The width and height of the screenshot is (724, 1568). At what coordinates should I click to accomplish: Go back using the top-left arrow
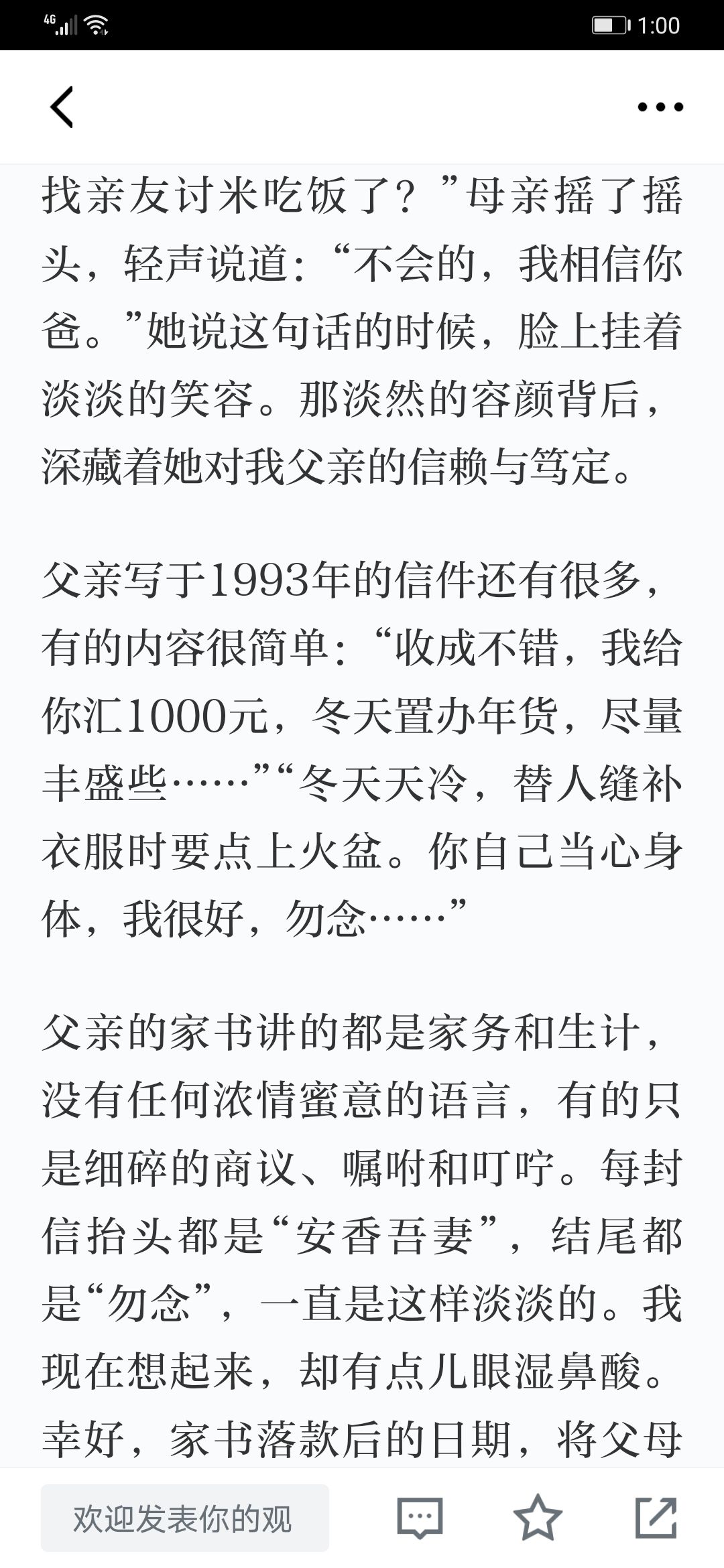62,107
